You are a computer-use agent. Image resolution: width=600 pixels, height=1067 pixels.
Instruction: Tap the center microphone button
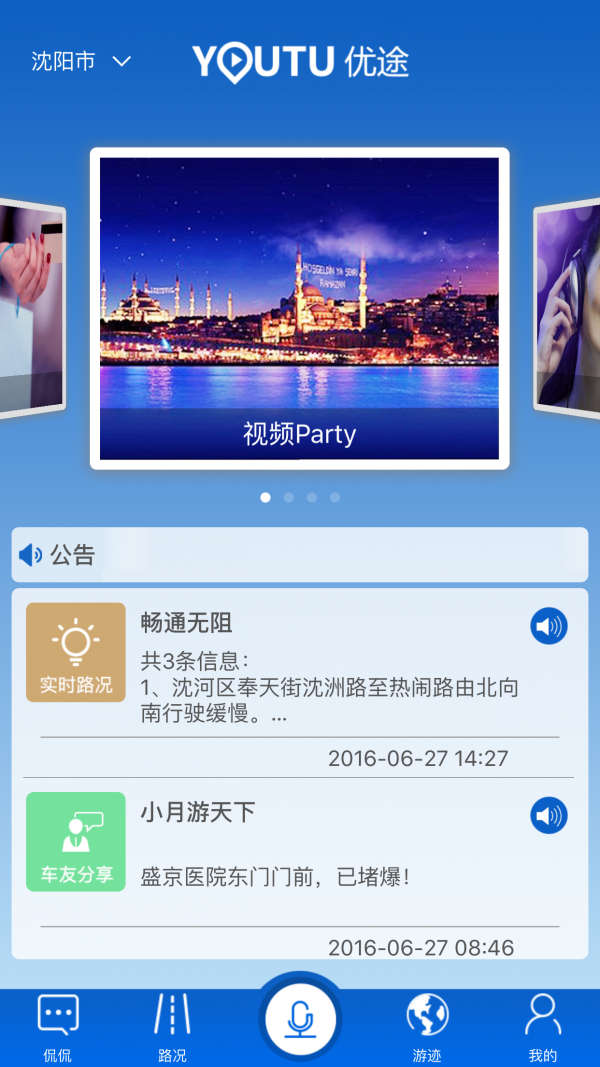[299, 1020]
